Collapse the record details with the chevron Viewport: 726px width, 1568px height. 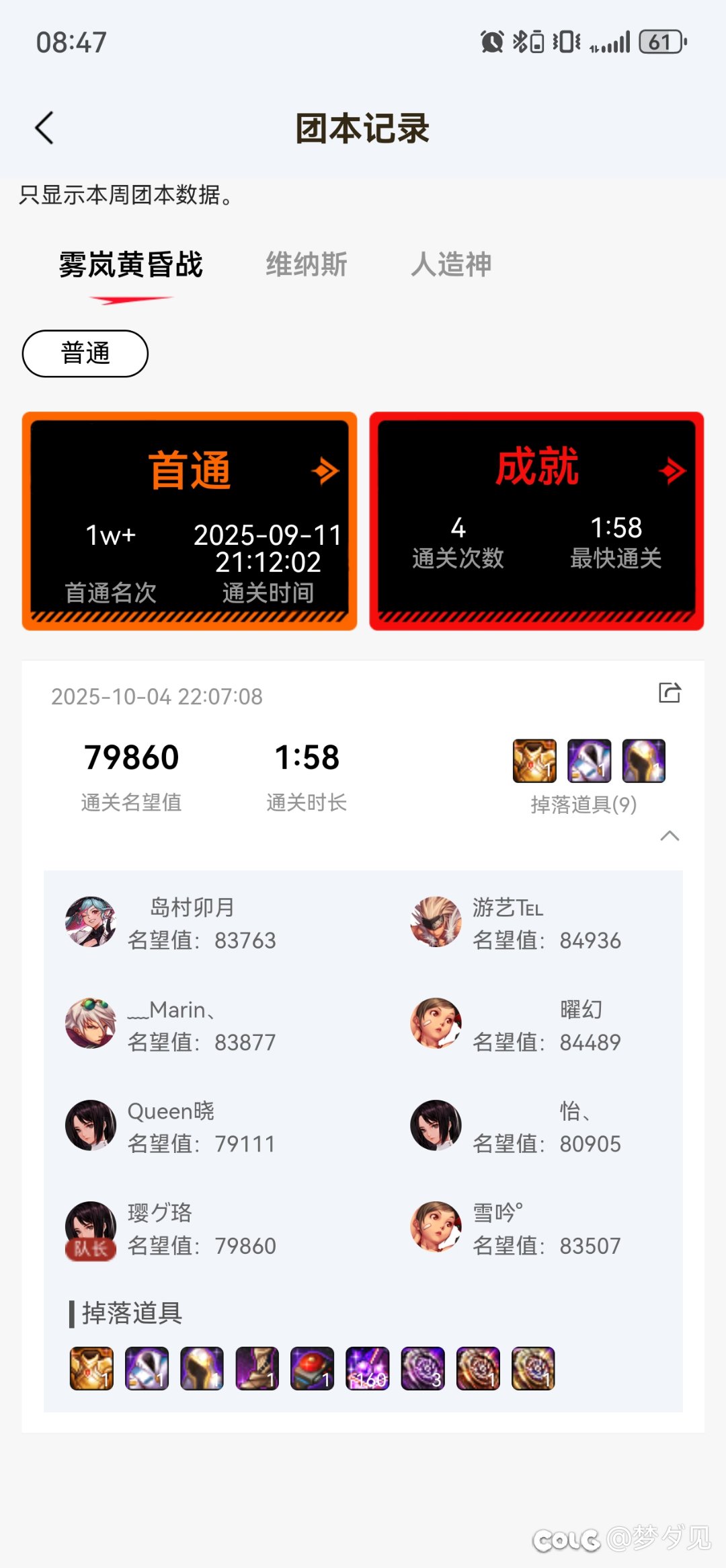[668, 836]
